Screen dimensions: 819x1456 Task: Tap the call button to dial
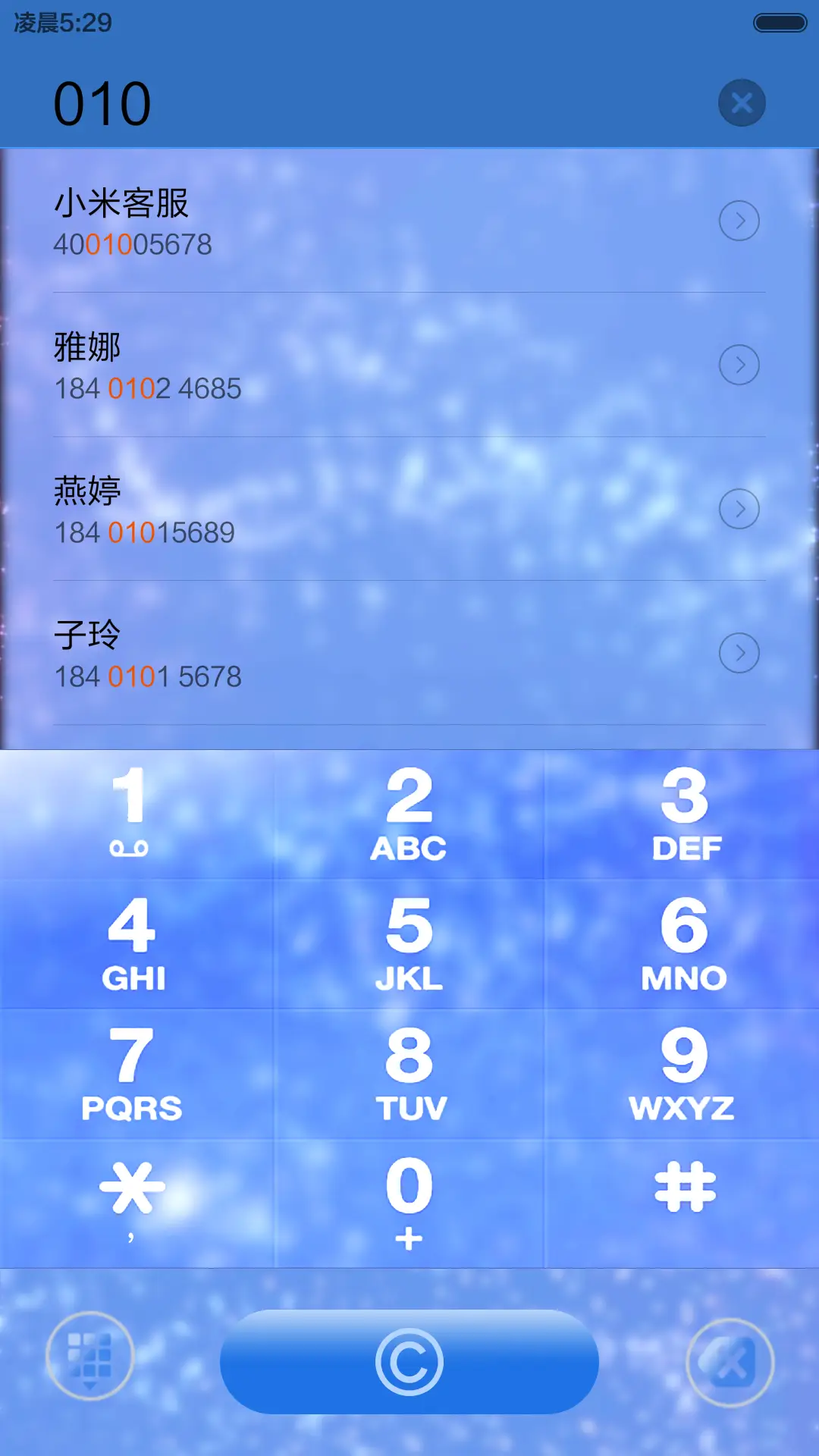pyautogui.click(x=409, y=1360)
